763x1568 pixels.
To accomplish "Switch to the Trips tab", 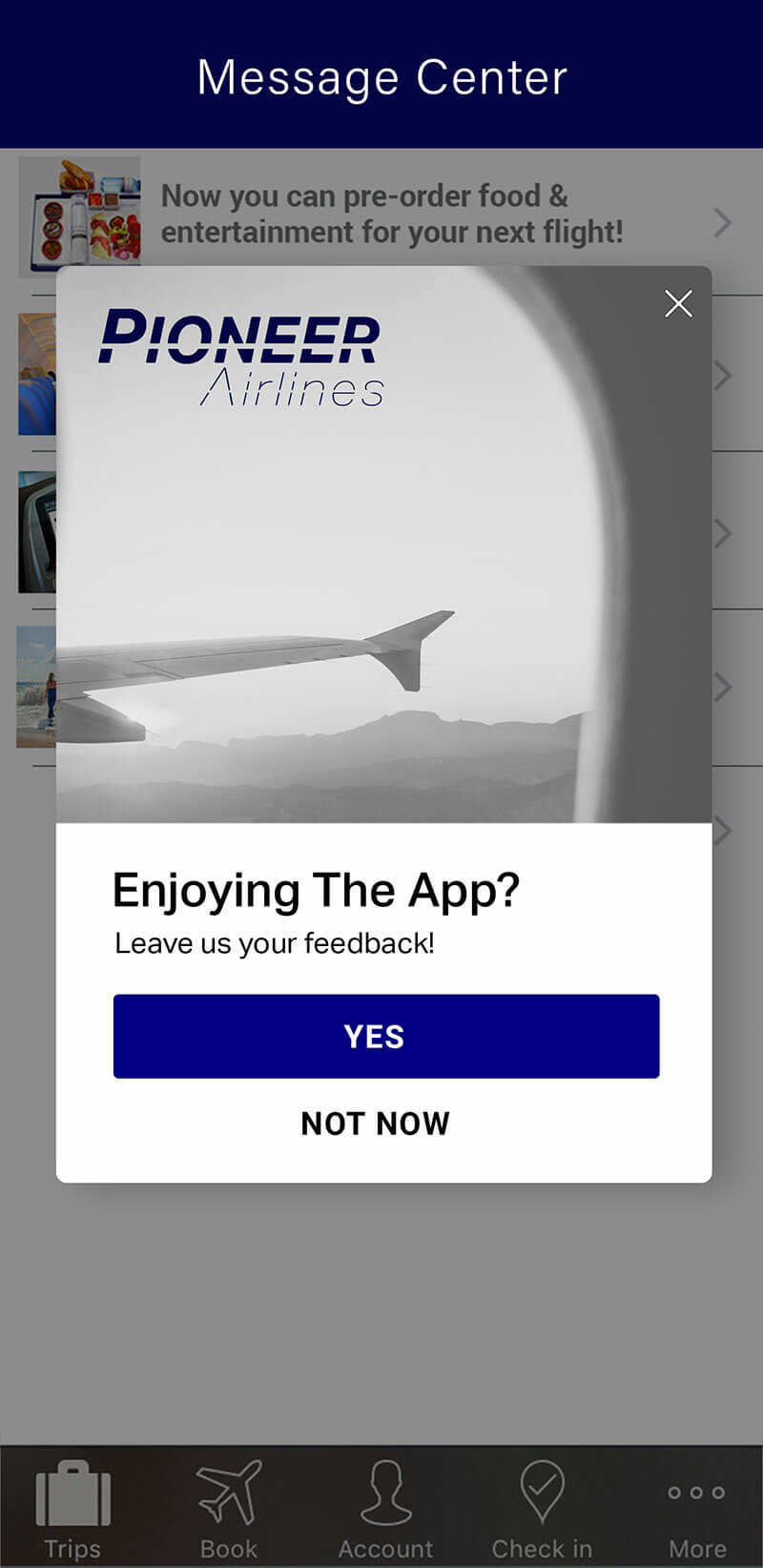I will 72,1509.
